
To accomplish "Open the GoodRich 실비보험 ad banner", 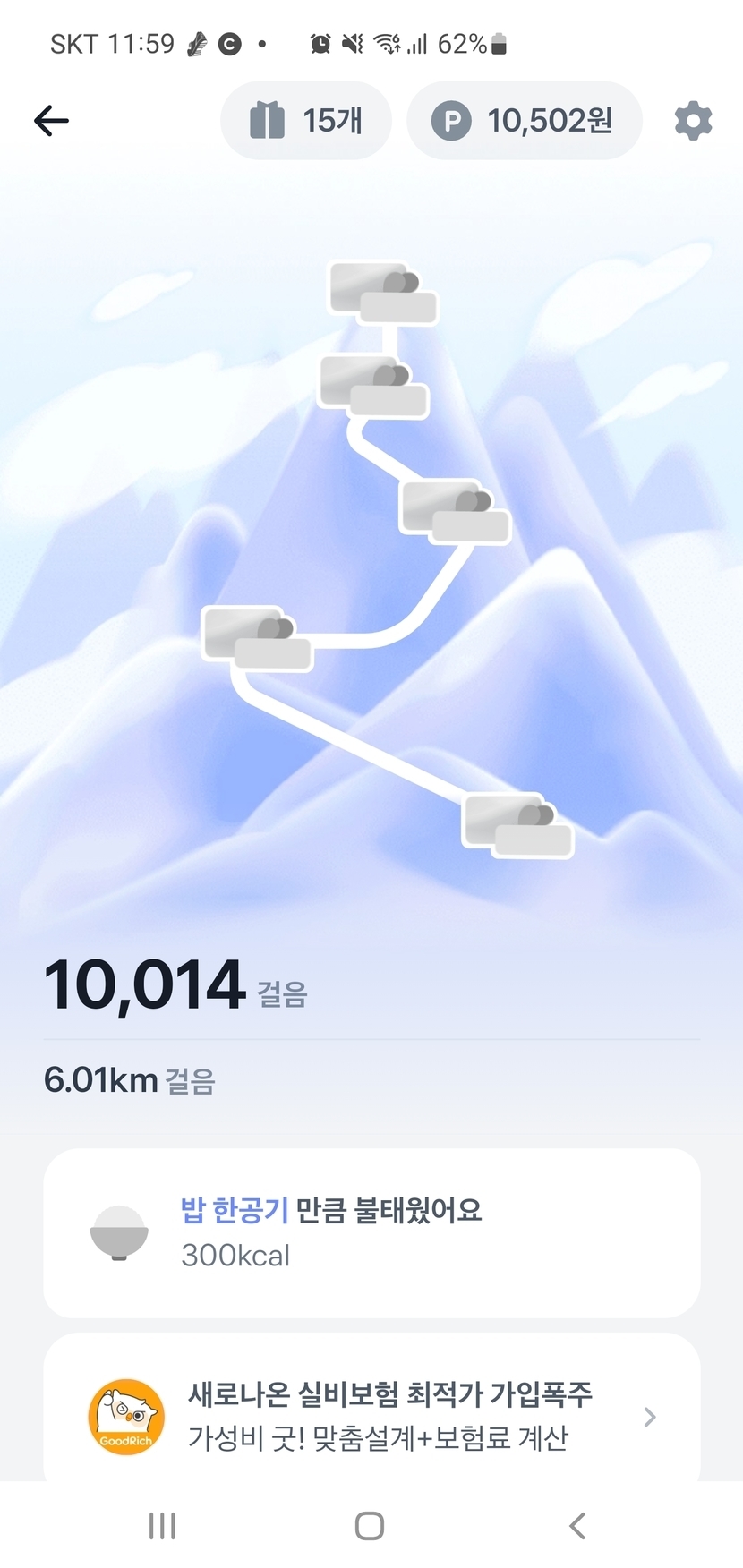I will (x=371, y=1416).
